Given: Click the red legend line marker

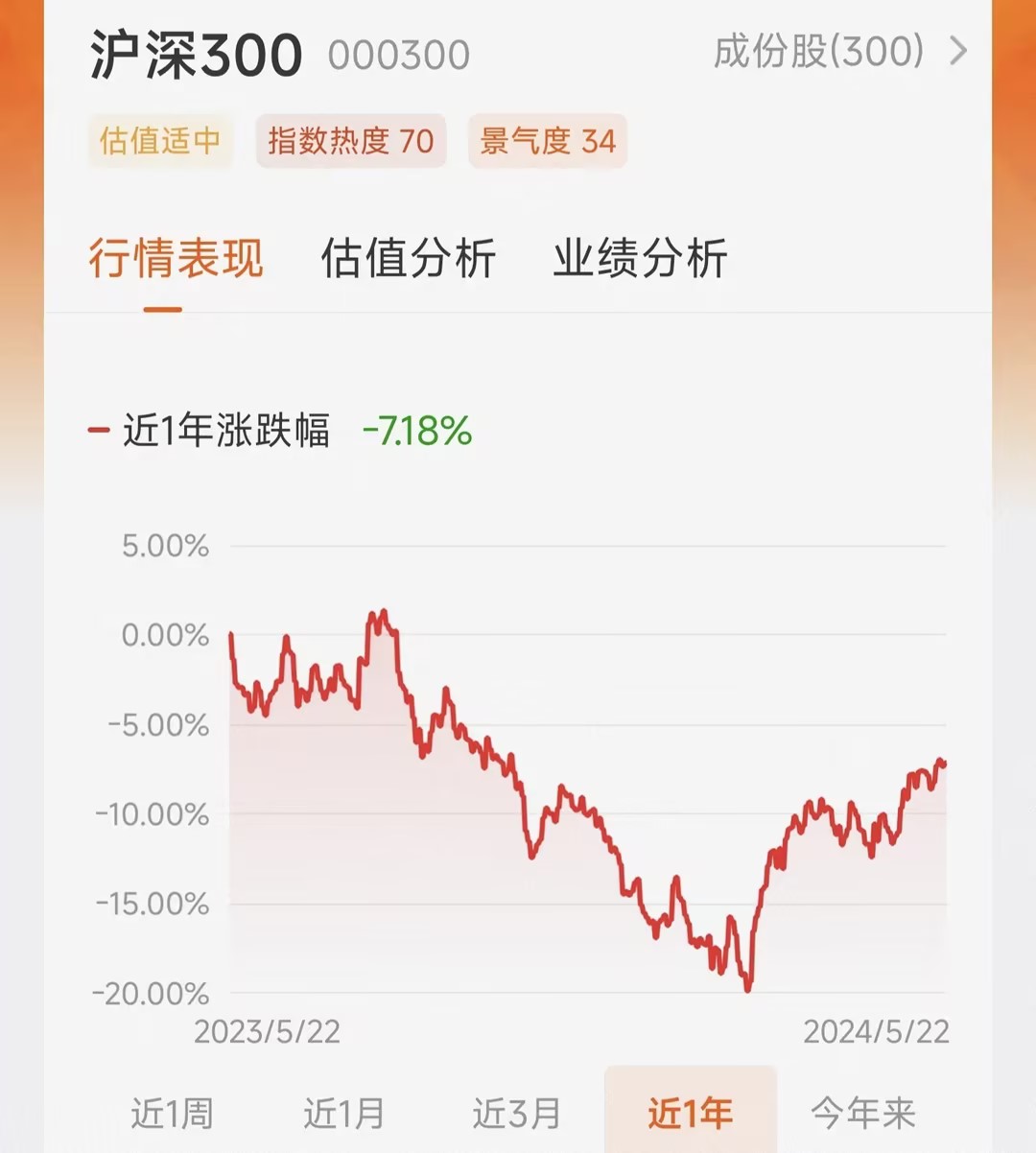Looking at the screenshot, I should (x=100, y=433).
